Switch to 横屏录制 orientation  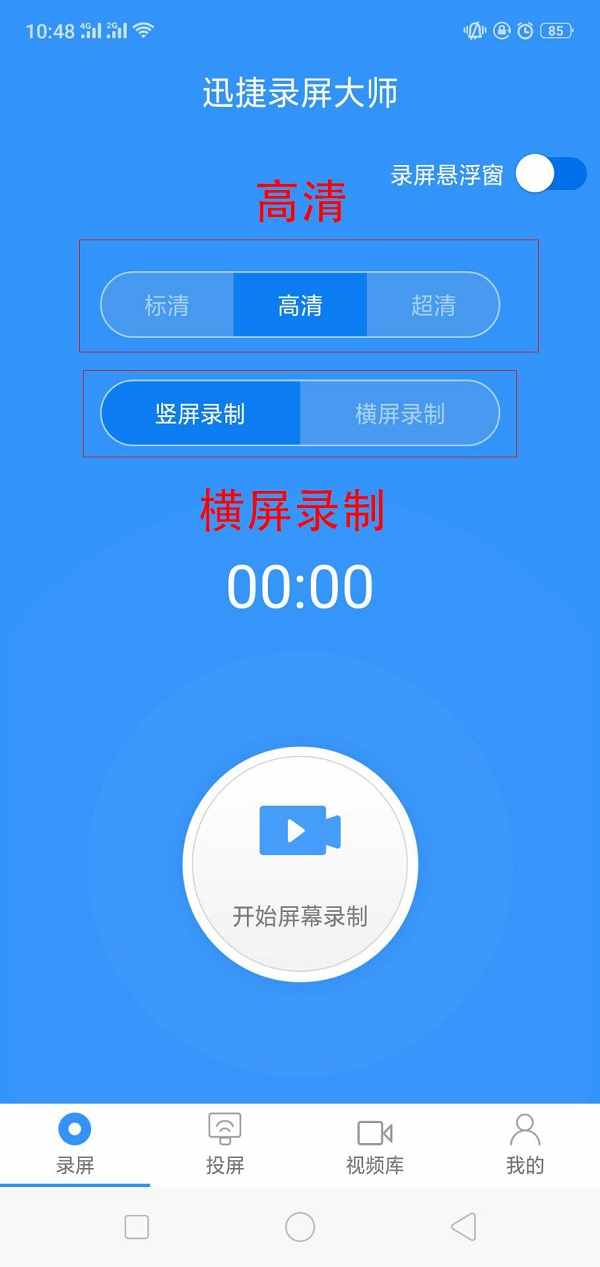click(400, 413)
